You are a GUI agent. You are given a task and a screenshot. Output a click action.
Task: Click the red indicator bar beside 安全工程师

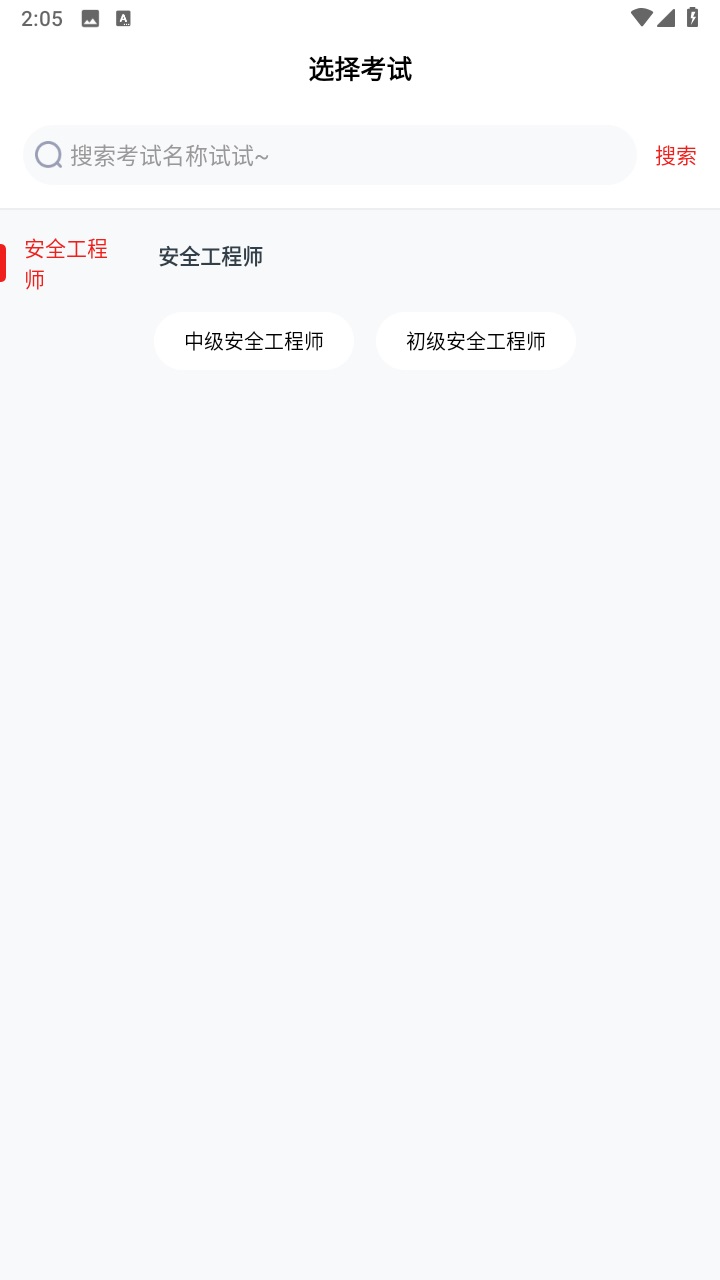pyautogui.click(x=3, y=263)
